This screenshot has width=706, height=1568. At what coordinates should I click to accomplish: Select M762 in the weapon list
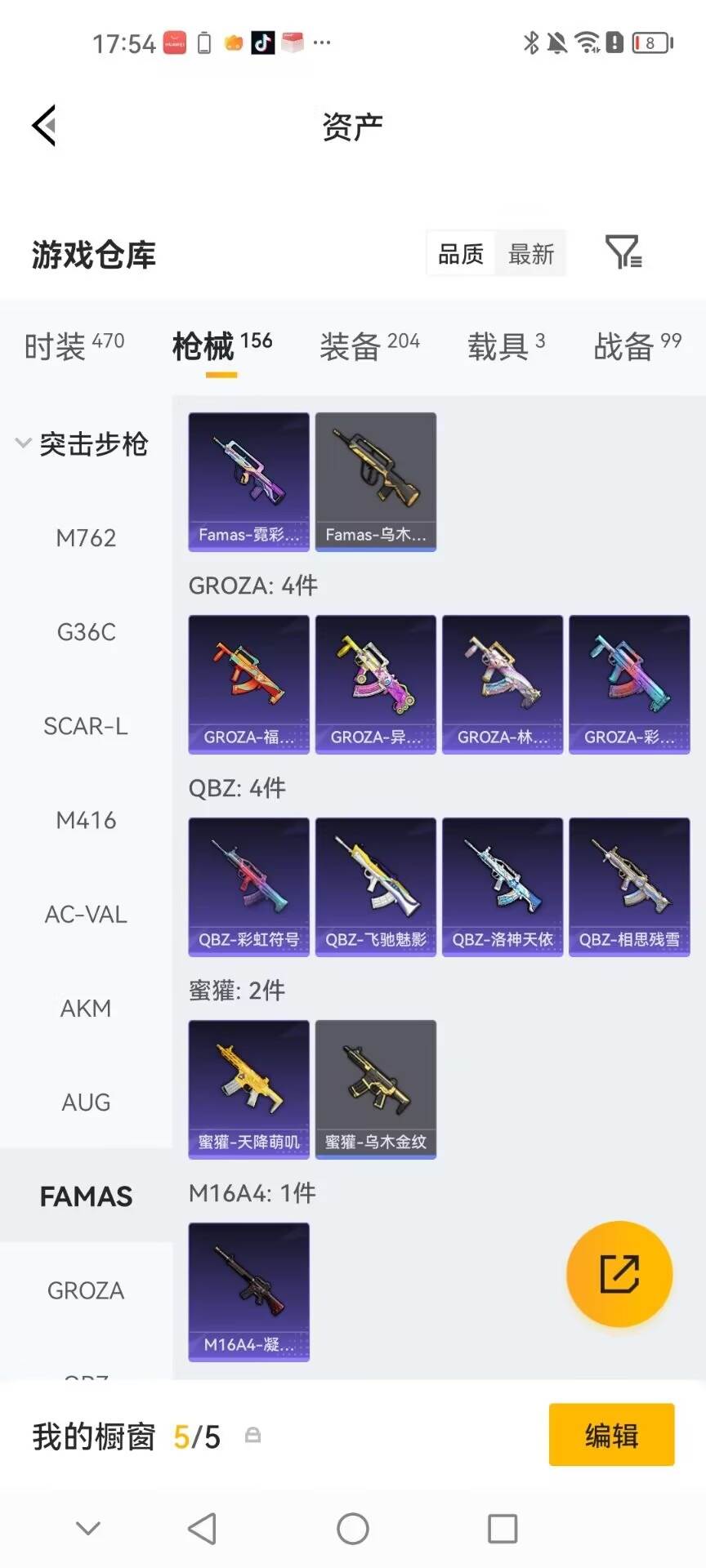click(x=86, y=538)
